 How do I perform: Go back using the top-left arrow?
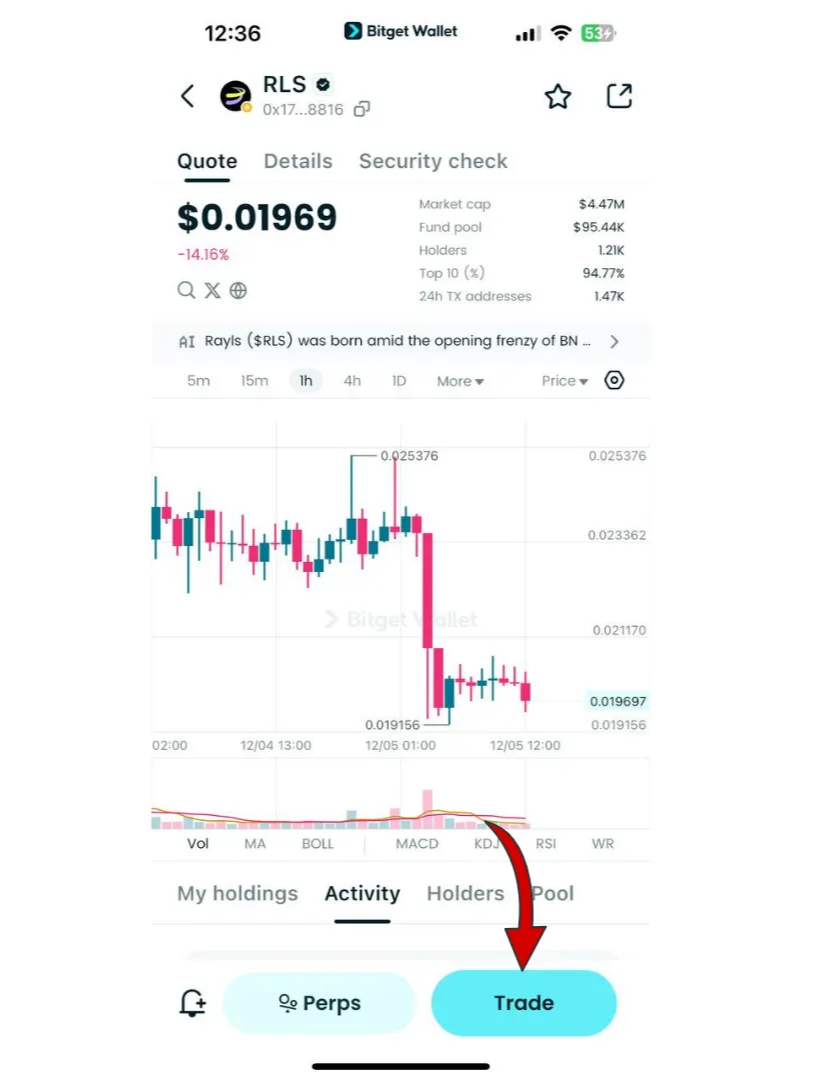click(x=187, y=96)
